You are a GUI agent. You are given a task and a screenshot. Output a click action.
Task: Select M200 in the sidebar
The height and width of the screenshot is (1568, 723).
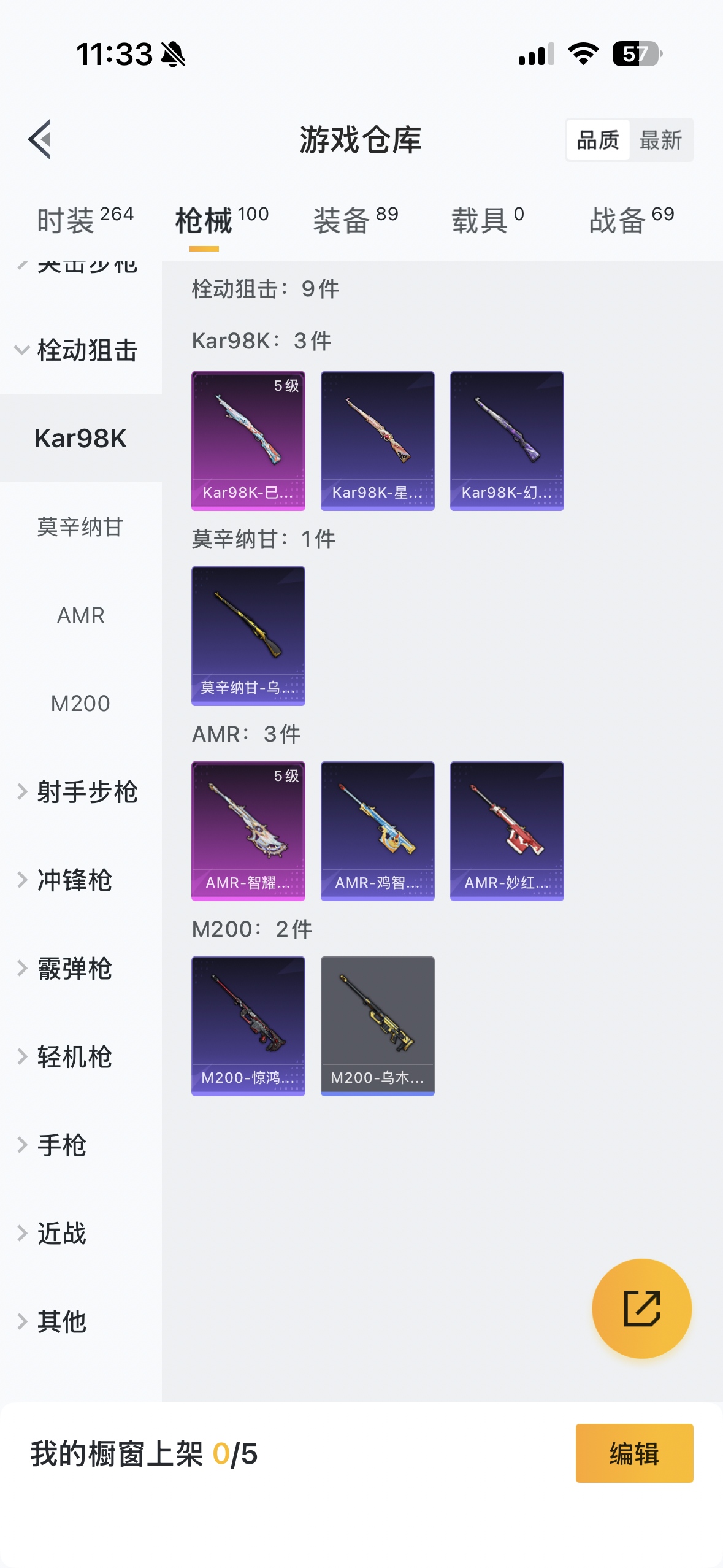point(80,704)
